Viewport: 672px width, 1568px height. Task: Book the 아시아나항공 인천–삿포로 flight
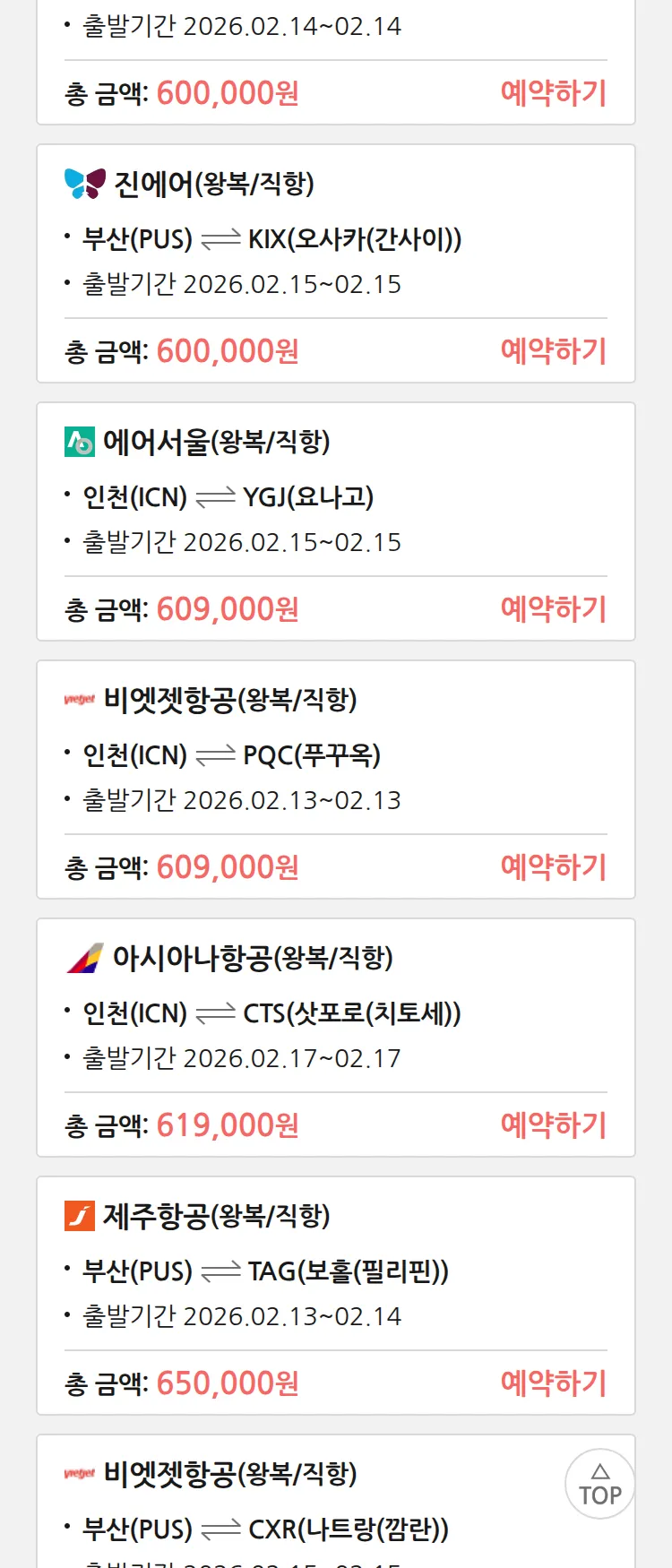click(553, 1125)
